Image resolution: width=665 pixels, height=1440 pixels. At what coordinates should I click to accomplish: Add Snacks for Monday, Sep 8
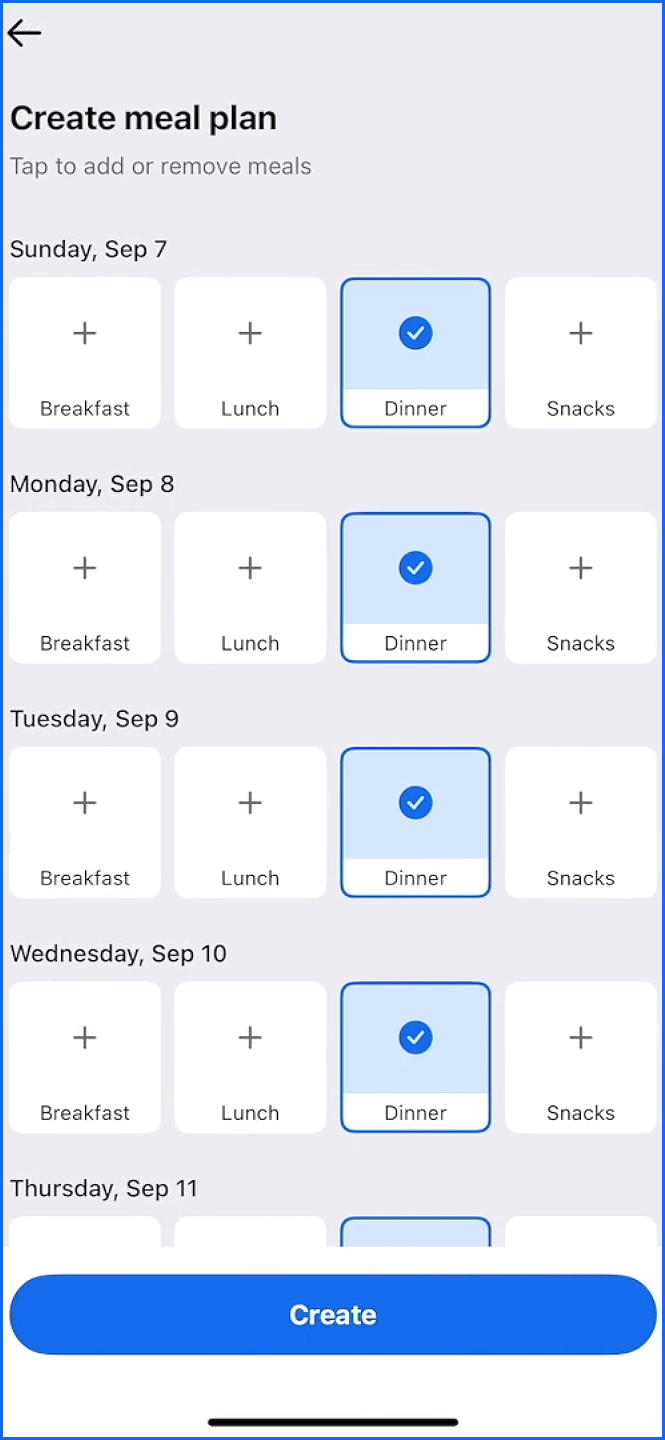(x=581, y=587)
